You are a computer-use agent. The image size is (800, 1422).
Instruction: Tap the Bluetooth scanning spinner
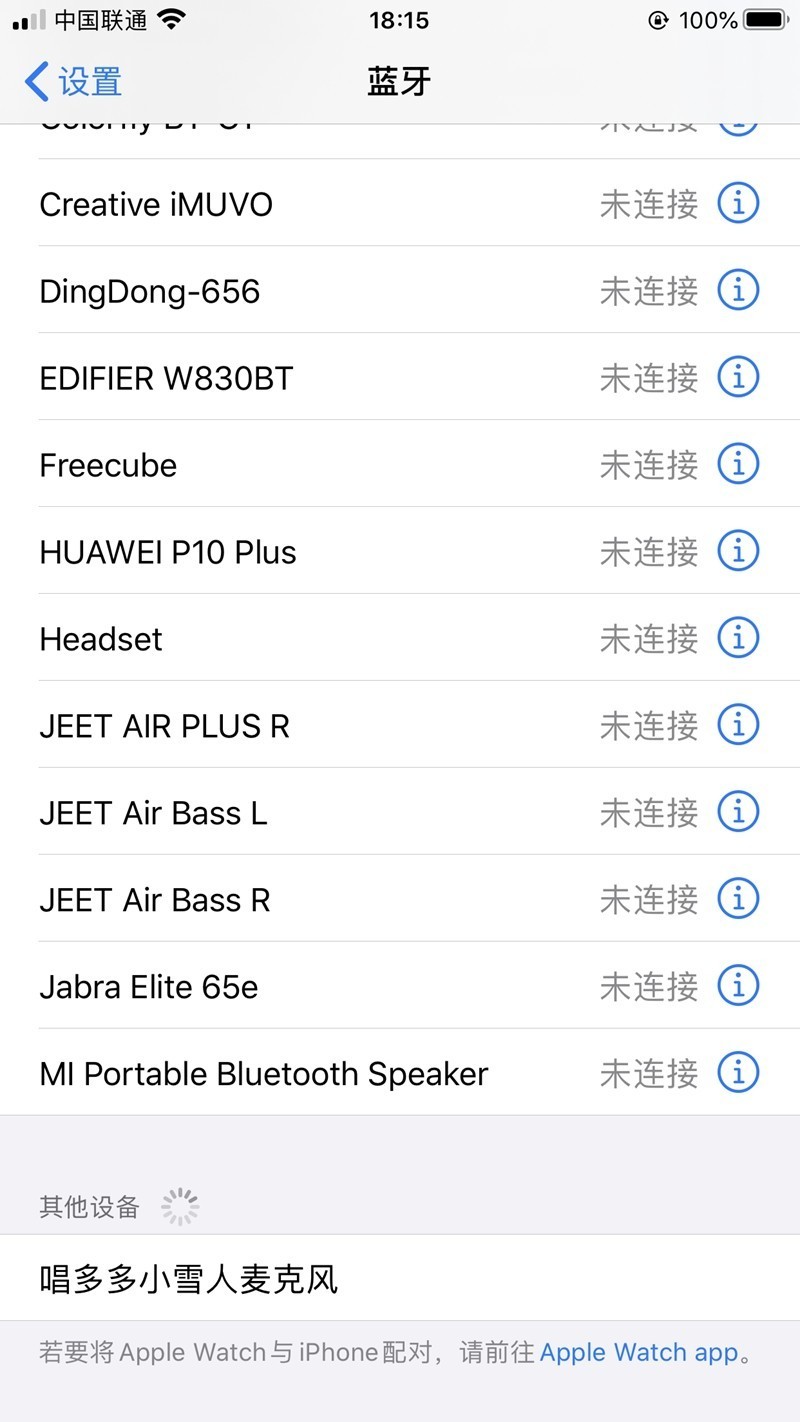coord(180,1207)
